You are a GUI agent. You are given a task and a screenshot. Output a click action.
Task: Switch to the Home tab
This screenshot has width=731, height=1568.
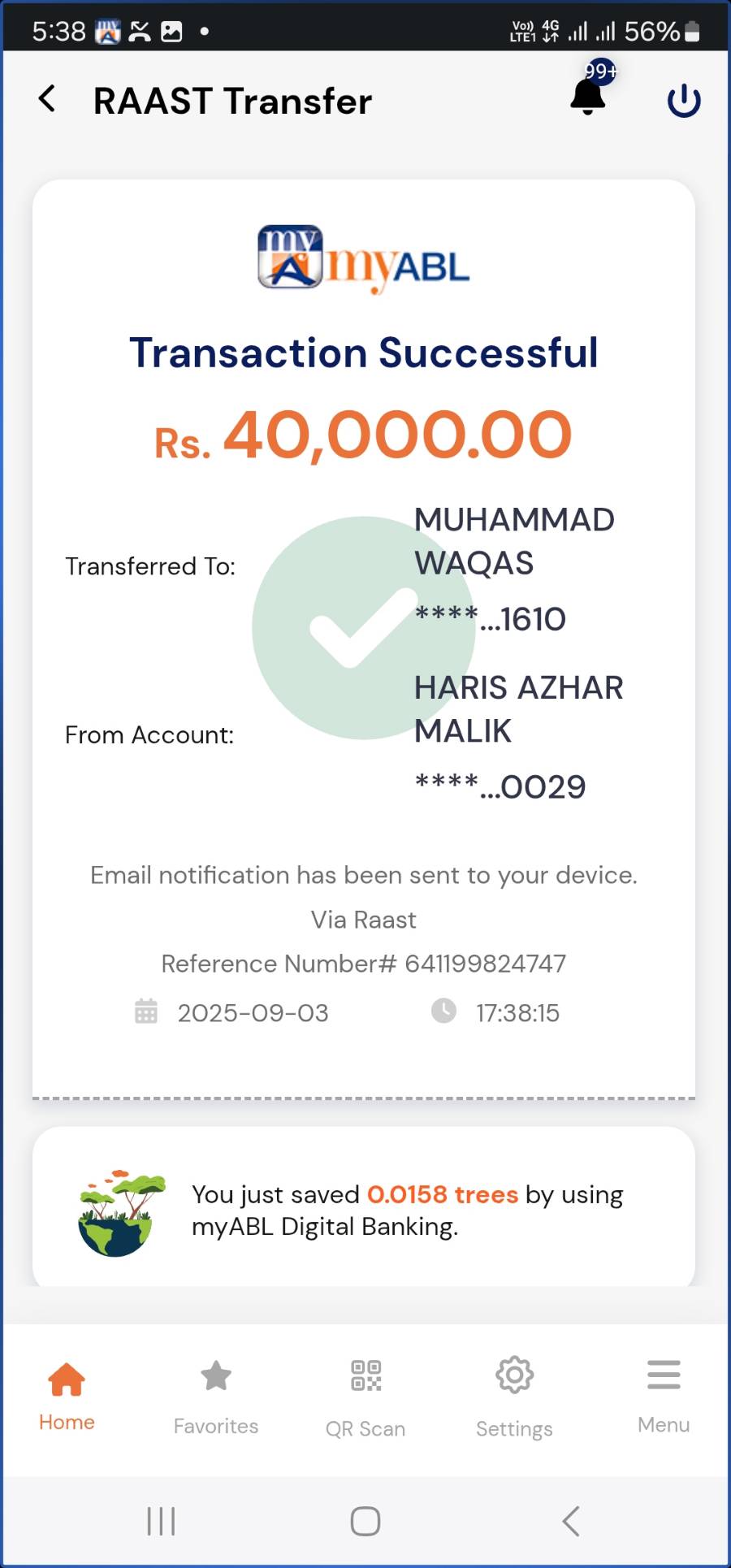67,1395
